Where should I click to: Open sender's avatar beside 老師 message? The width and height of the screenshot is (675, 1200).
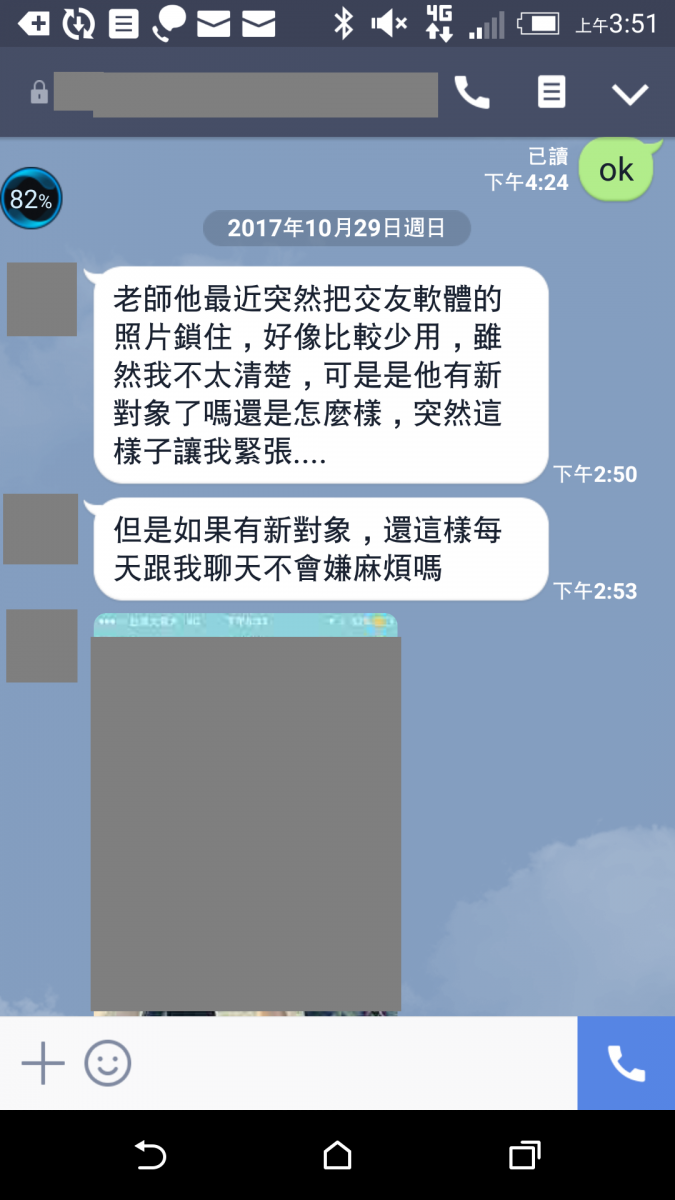pos(42,299)
